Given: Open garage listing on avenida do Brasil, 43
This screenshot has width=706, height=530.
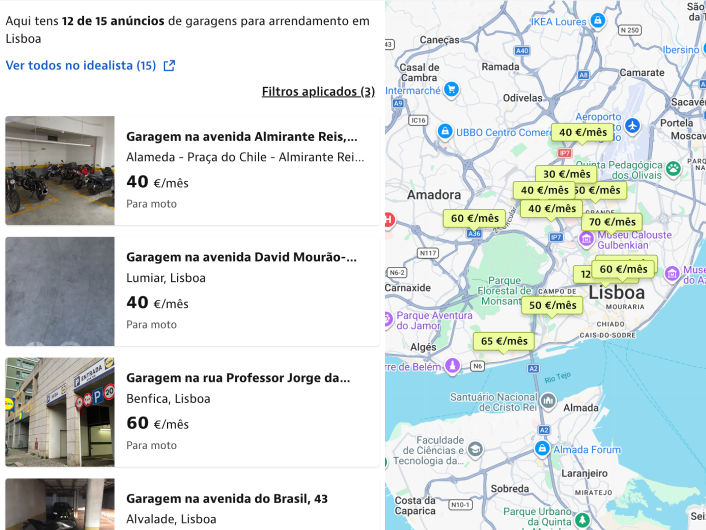Looking at the screenshot, I should (x=227, y=498).
